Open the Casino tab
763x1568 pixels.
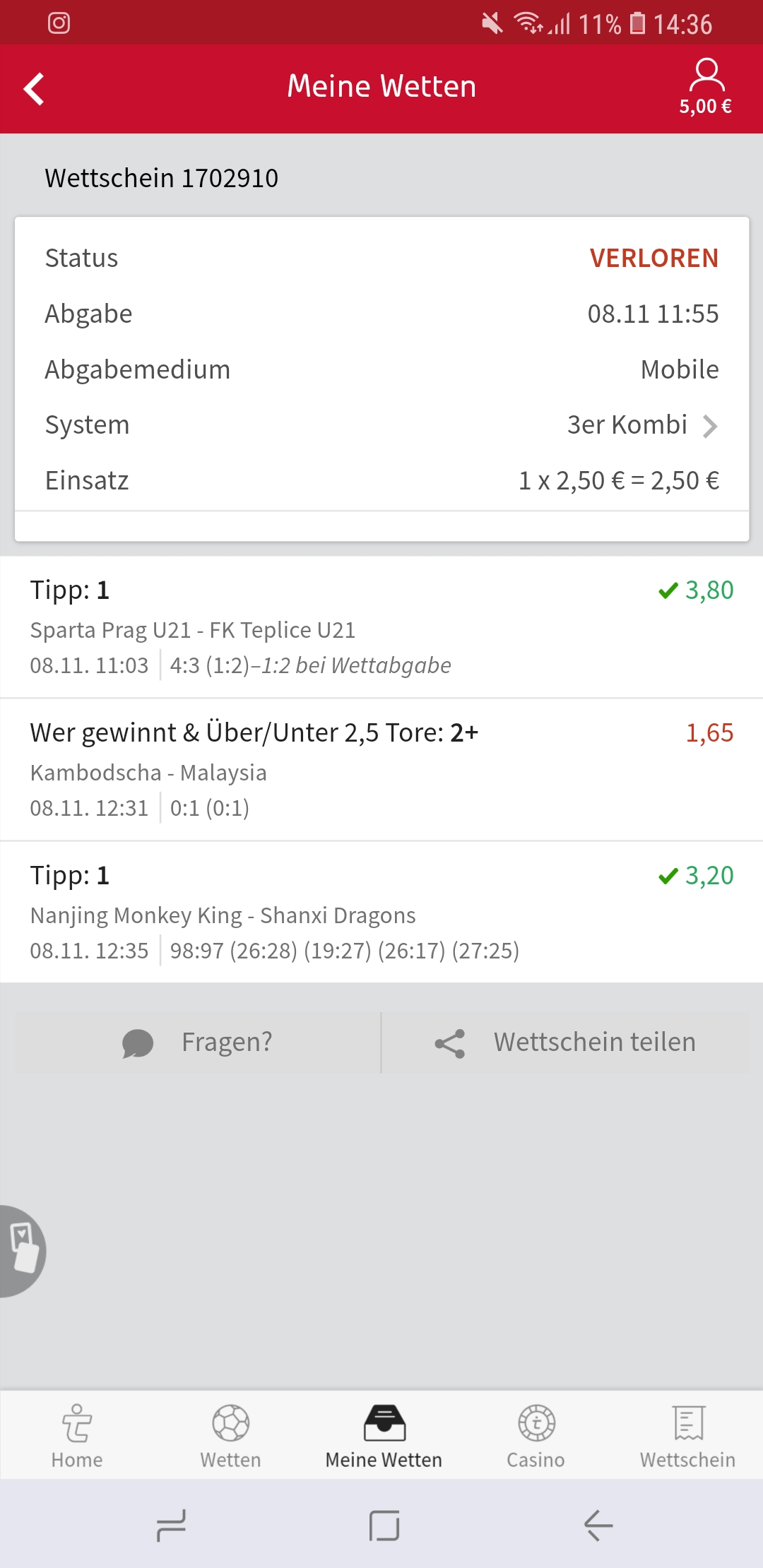tap(536, 1436)
